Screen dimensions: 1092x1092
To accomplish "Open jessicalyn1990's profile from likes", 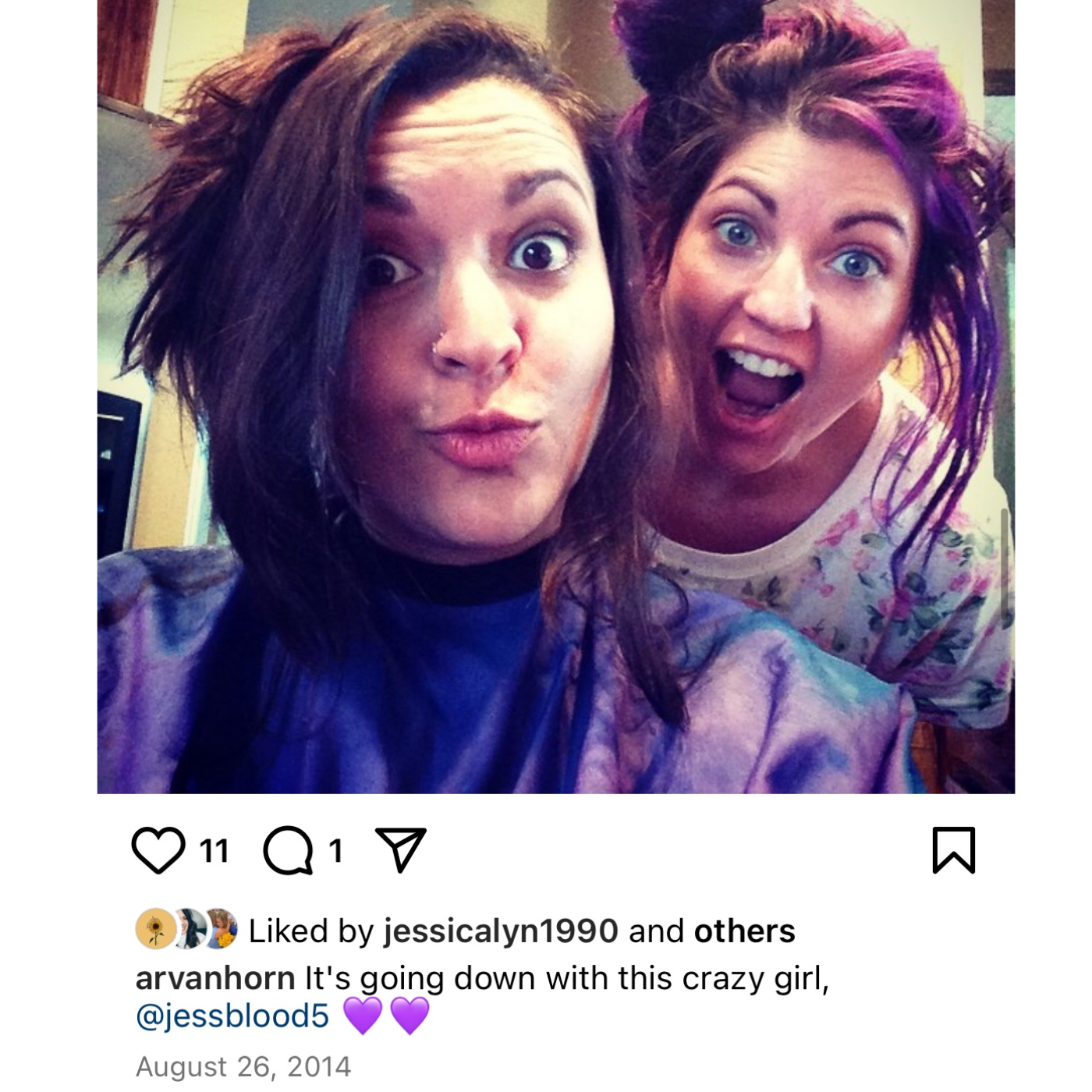I will 500,931.
